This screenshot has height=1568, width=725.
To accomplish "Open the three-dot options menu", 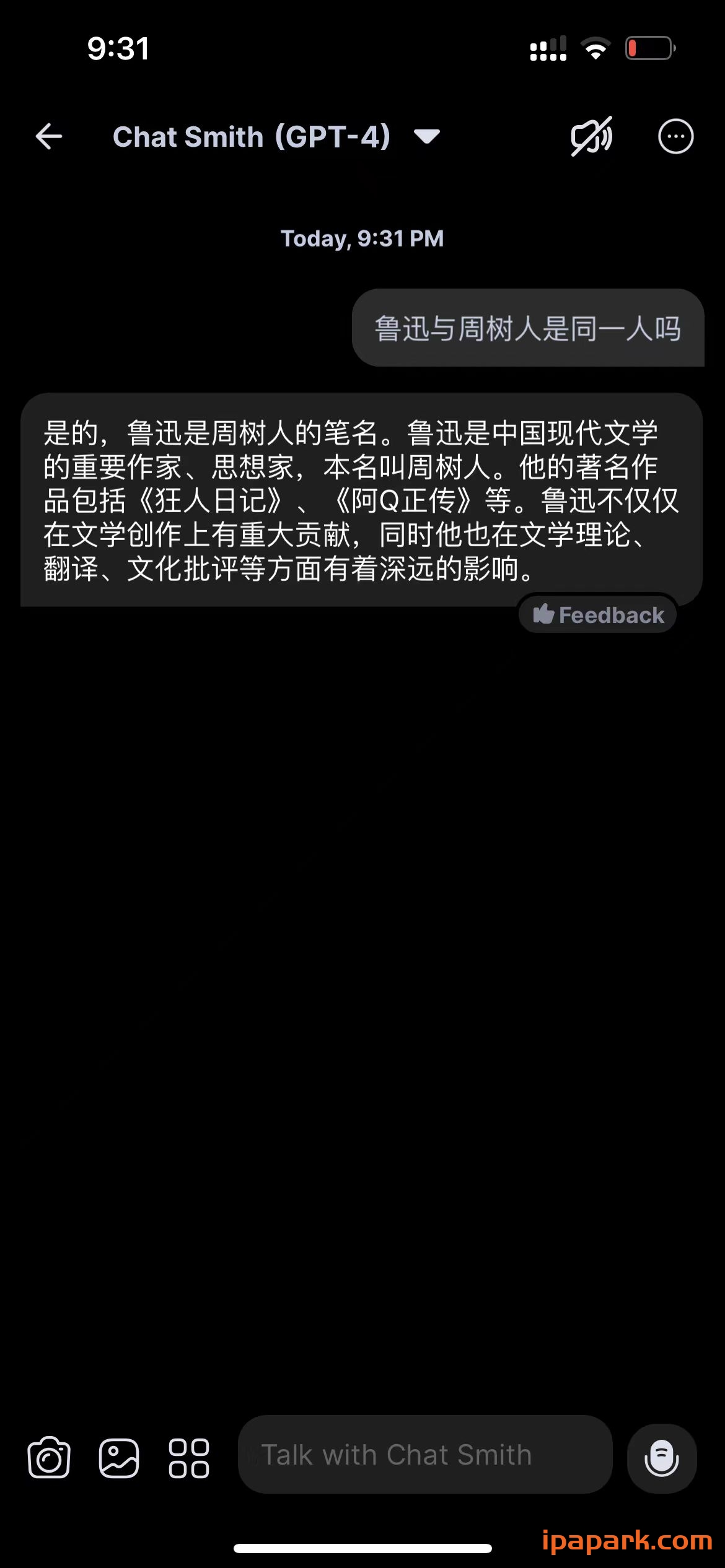I will click(x=676, y=136).
